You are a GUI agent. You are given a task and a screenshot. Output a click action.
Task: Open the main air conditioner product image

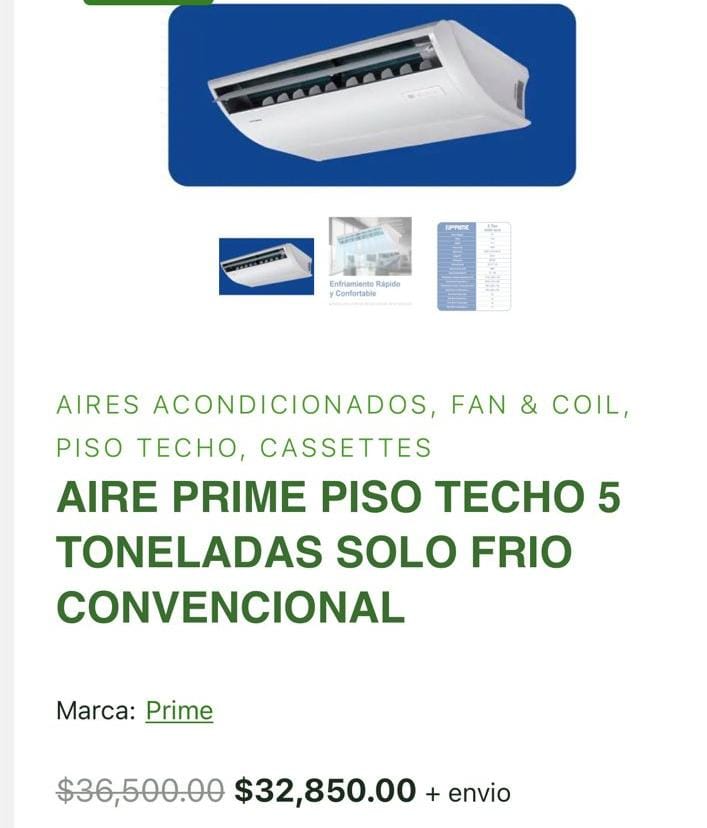coord(371,95)
